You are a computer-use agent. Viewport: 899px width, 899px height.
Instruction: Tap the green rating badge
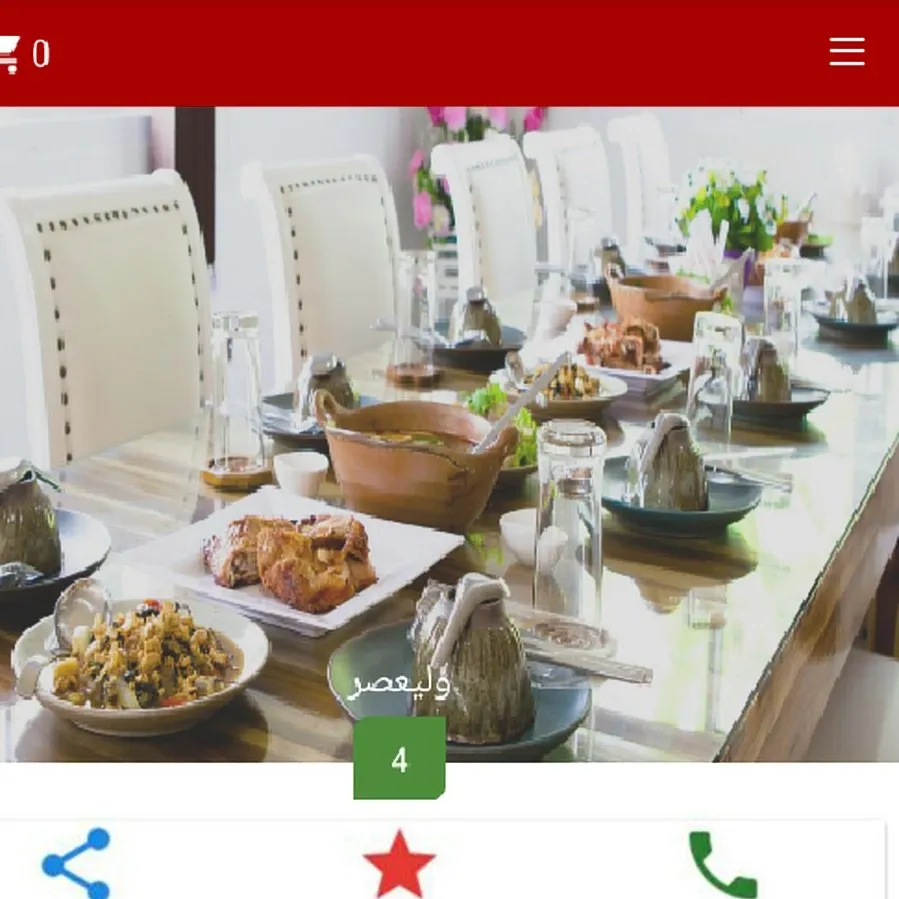coord(399,759)
